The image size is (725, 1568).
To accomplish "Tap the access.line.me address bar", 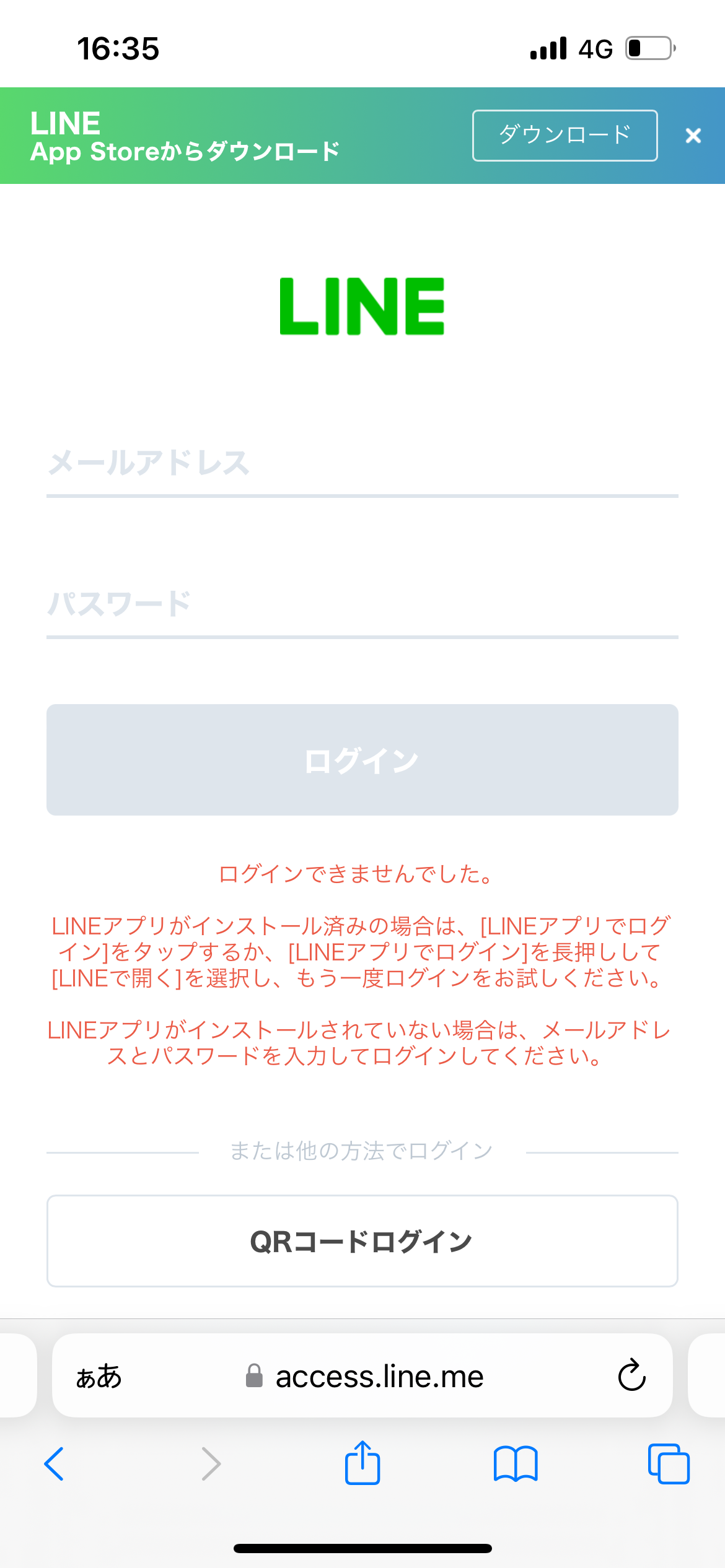I will coord(364,1376).
